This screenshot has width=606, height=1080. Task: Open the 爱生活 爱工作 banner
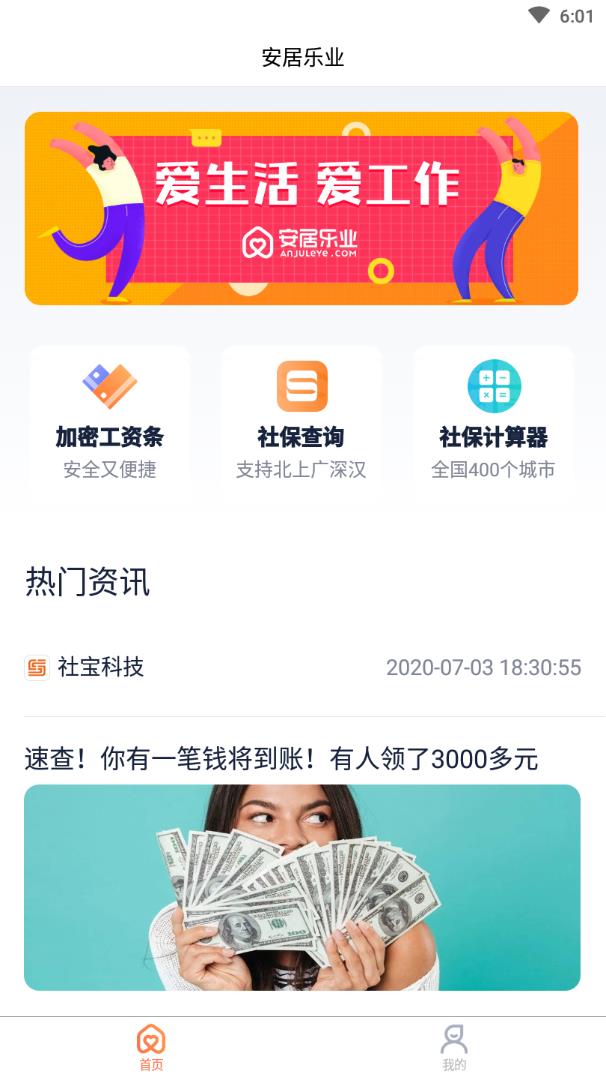(301, 208)
